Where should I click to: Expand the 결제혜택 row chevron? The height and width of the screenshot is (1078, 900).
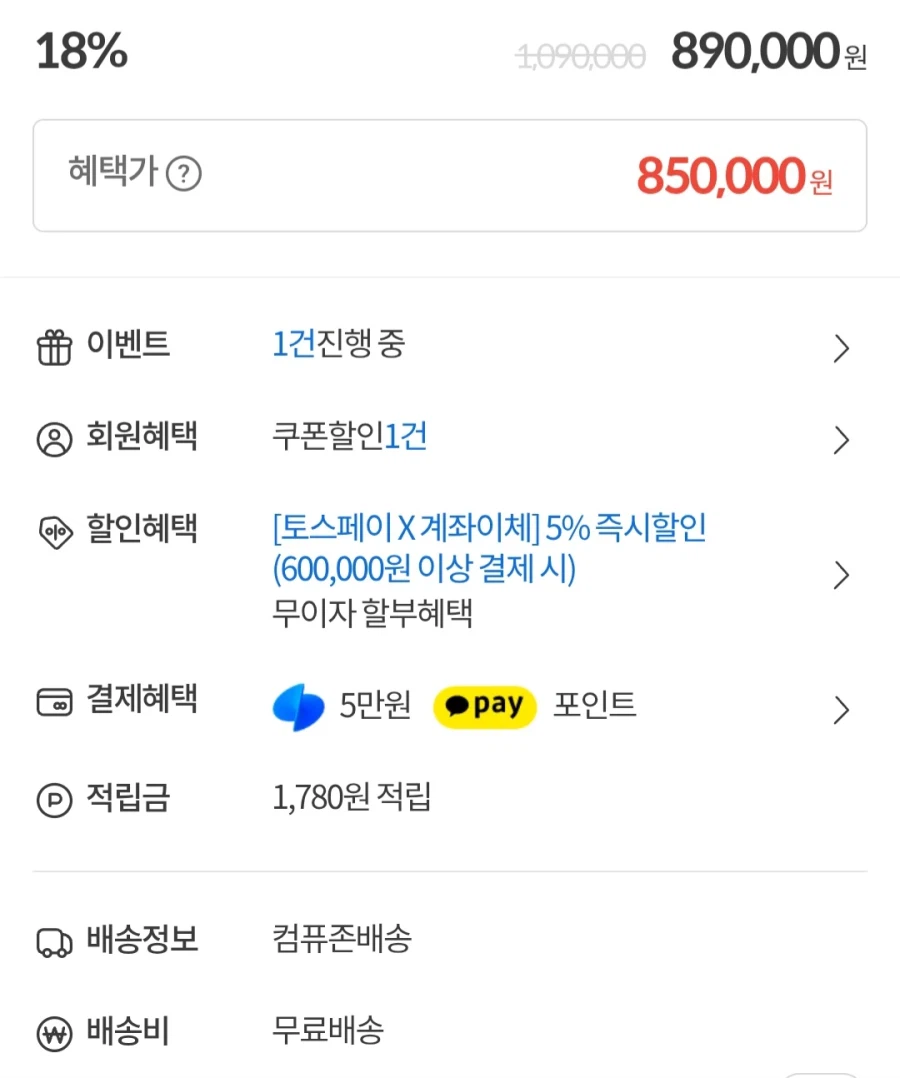click(841, 709)
